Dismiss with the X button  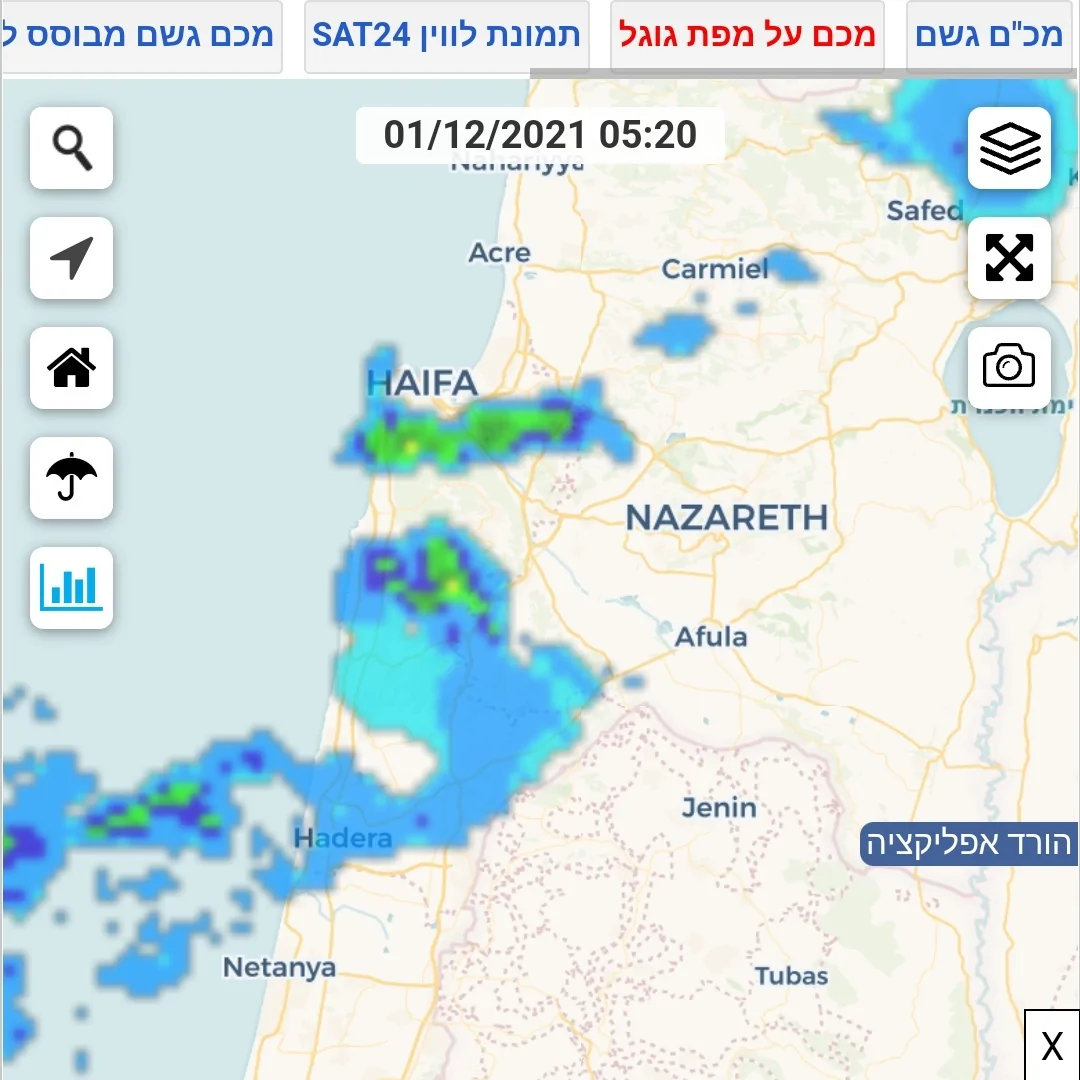1052,1046
